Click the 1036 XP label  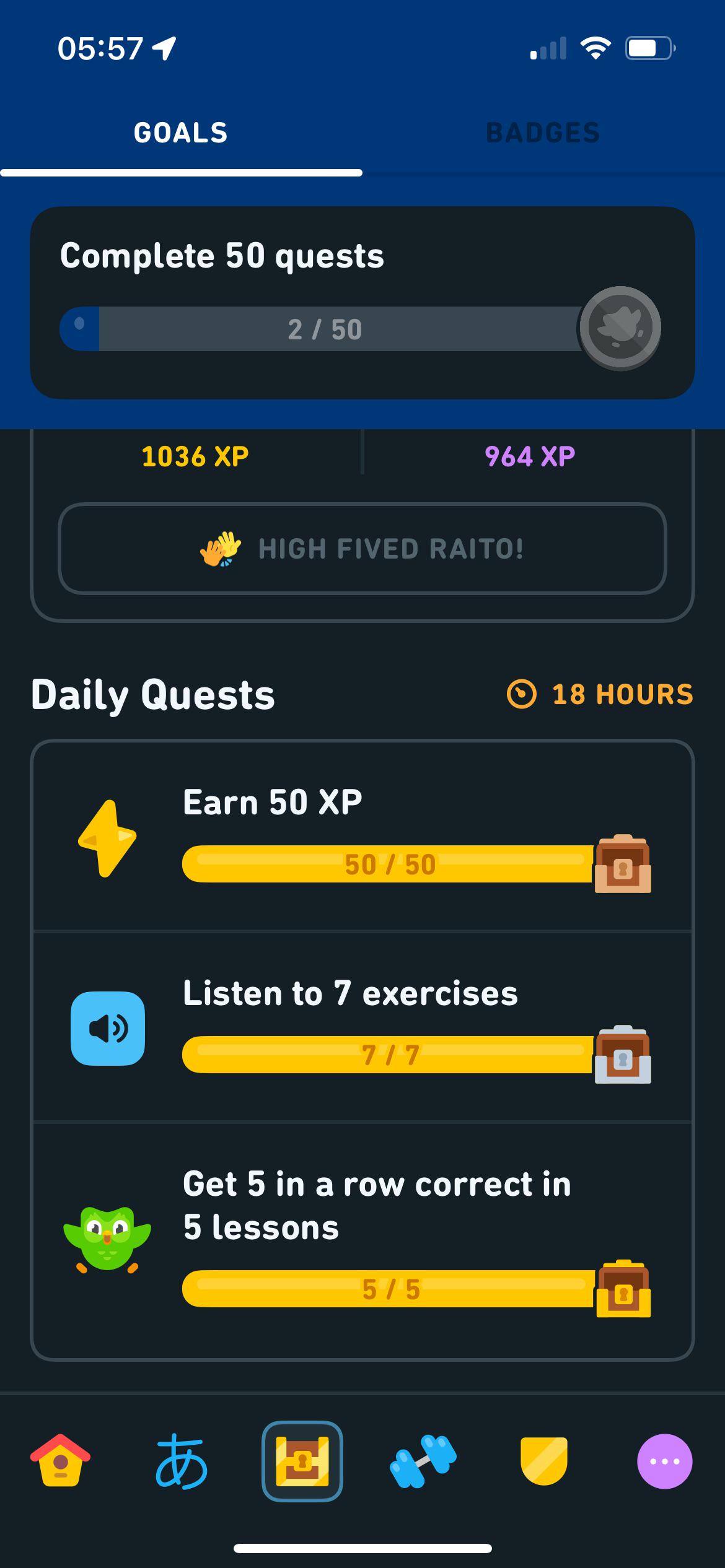(x=194, y=456)
